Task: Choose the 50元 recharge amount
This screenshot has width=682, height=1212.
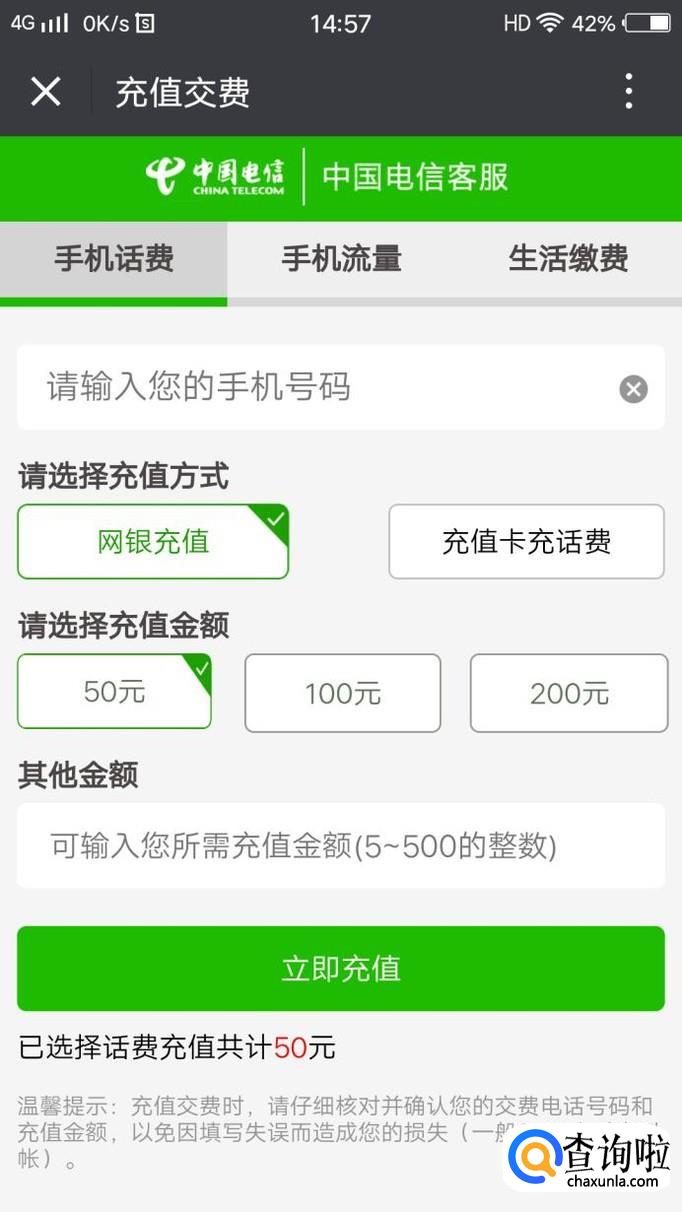Action: (114, 692)
